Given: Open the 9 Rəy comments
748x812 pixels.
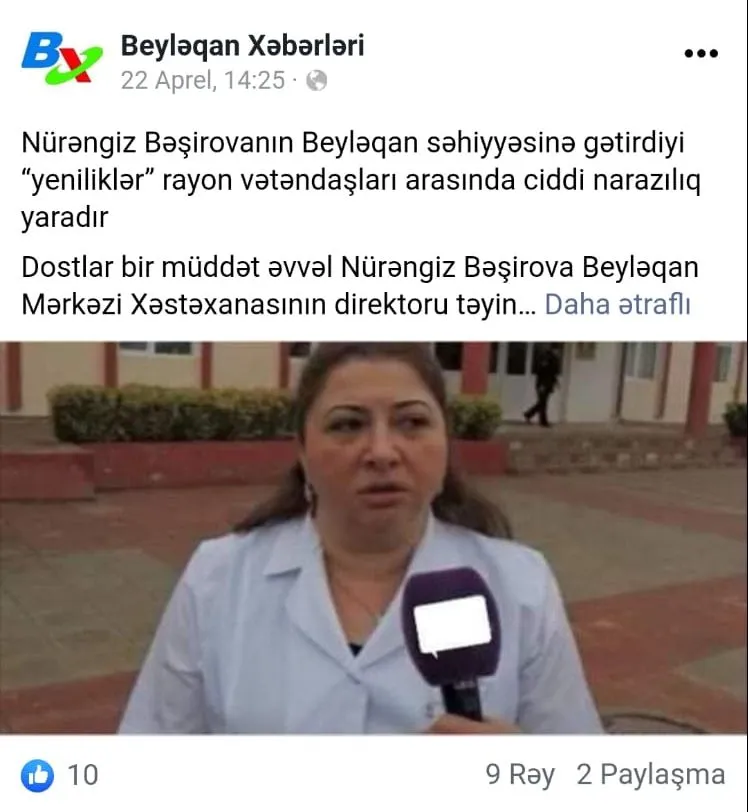Looking at the screenshot, I should click(519, 774).
